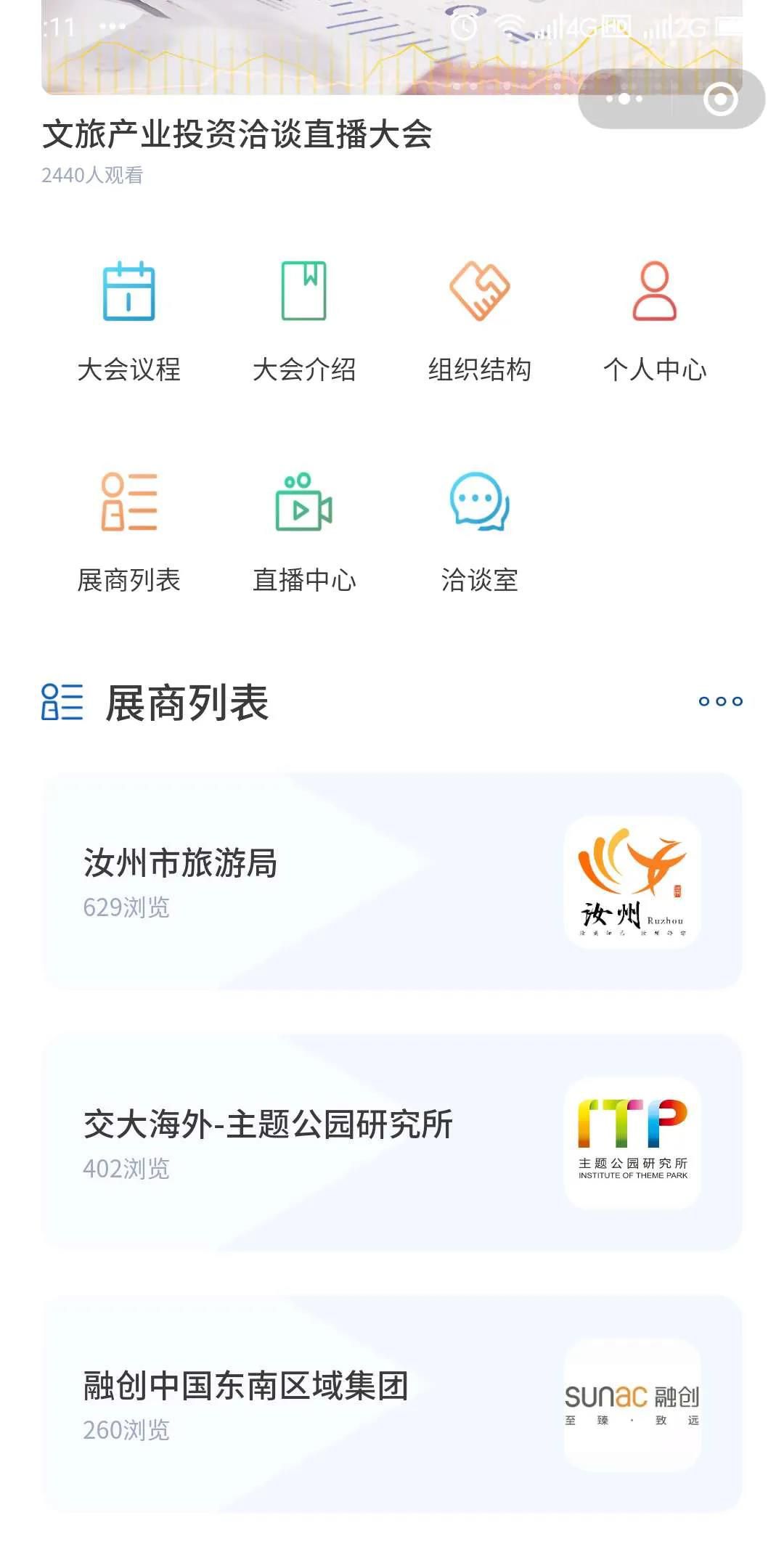Open 汝州市旅游局 exhibitor card

[x=392, y=881]
